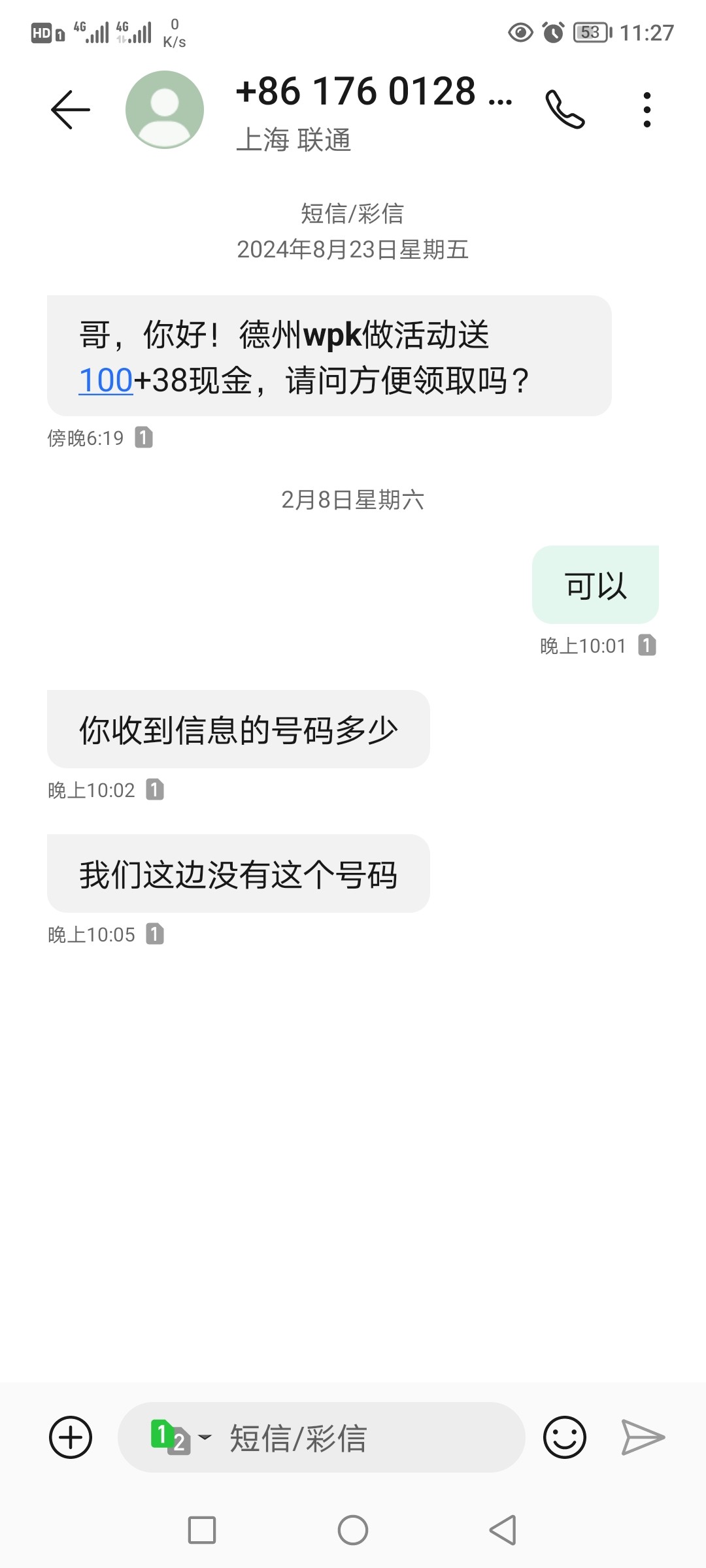Go back to the message list
The image size is (706, 1568).
click(70, 109)
